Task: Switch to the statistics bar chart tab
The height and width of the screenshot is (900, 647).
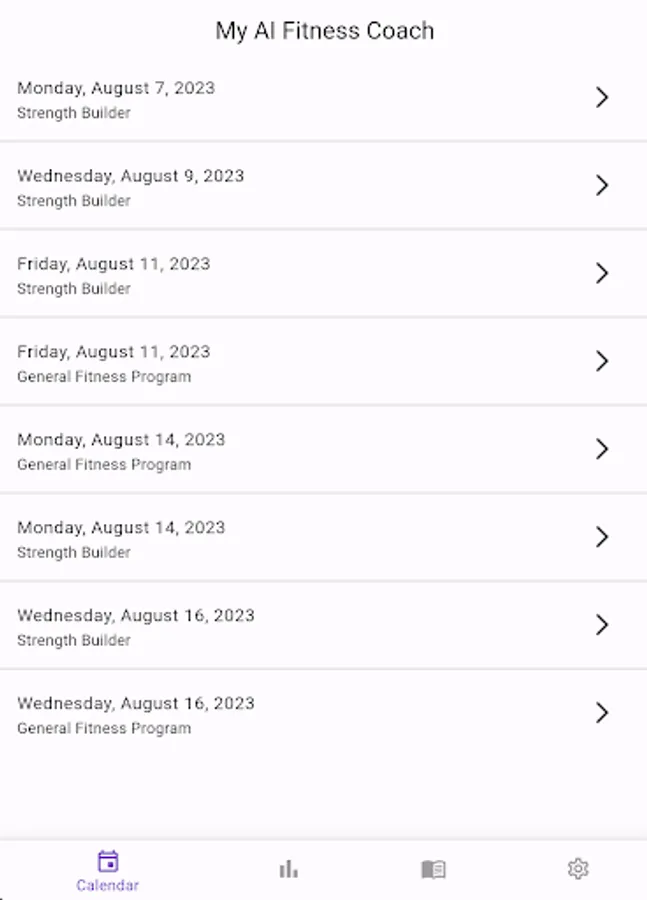Action: tap(289, 869)
